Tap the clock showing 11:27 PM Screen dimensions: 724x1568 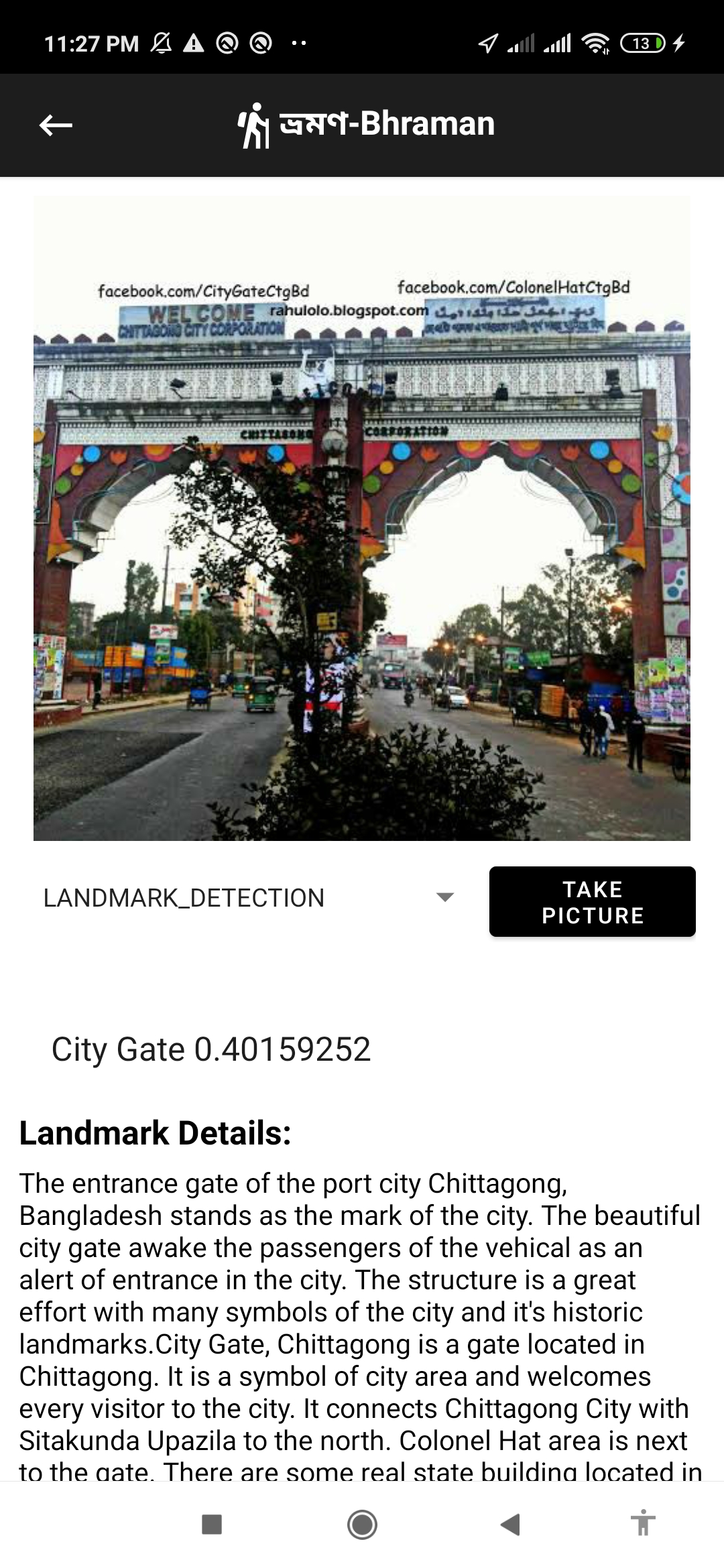click(90, 43)
